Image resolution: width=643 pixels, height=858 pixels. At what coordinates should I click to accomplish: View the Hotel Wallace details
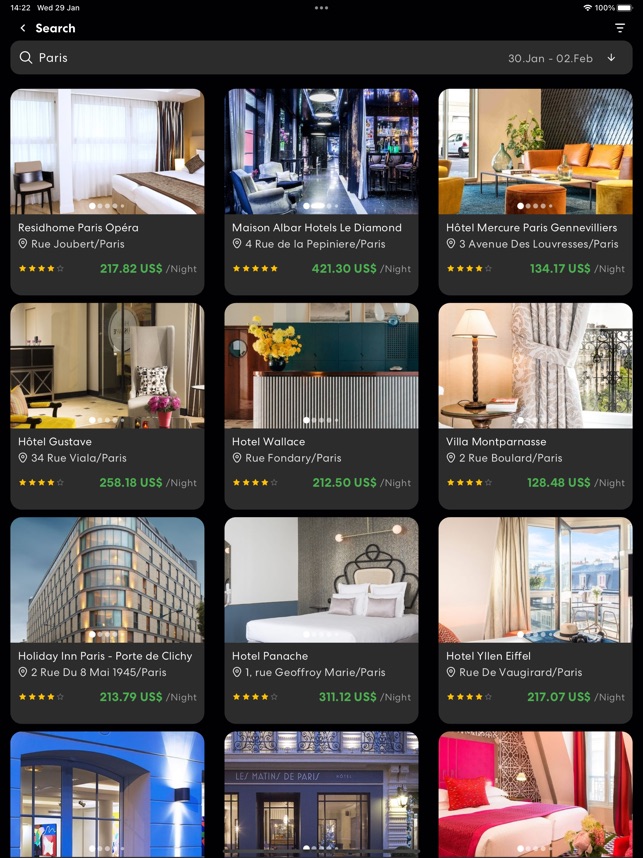[321, 405]
